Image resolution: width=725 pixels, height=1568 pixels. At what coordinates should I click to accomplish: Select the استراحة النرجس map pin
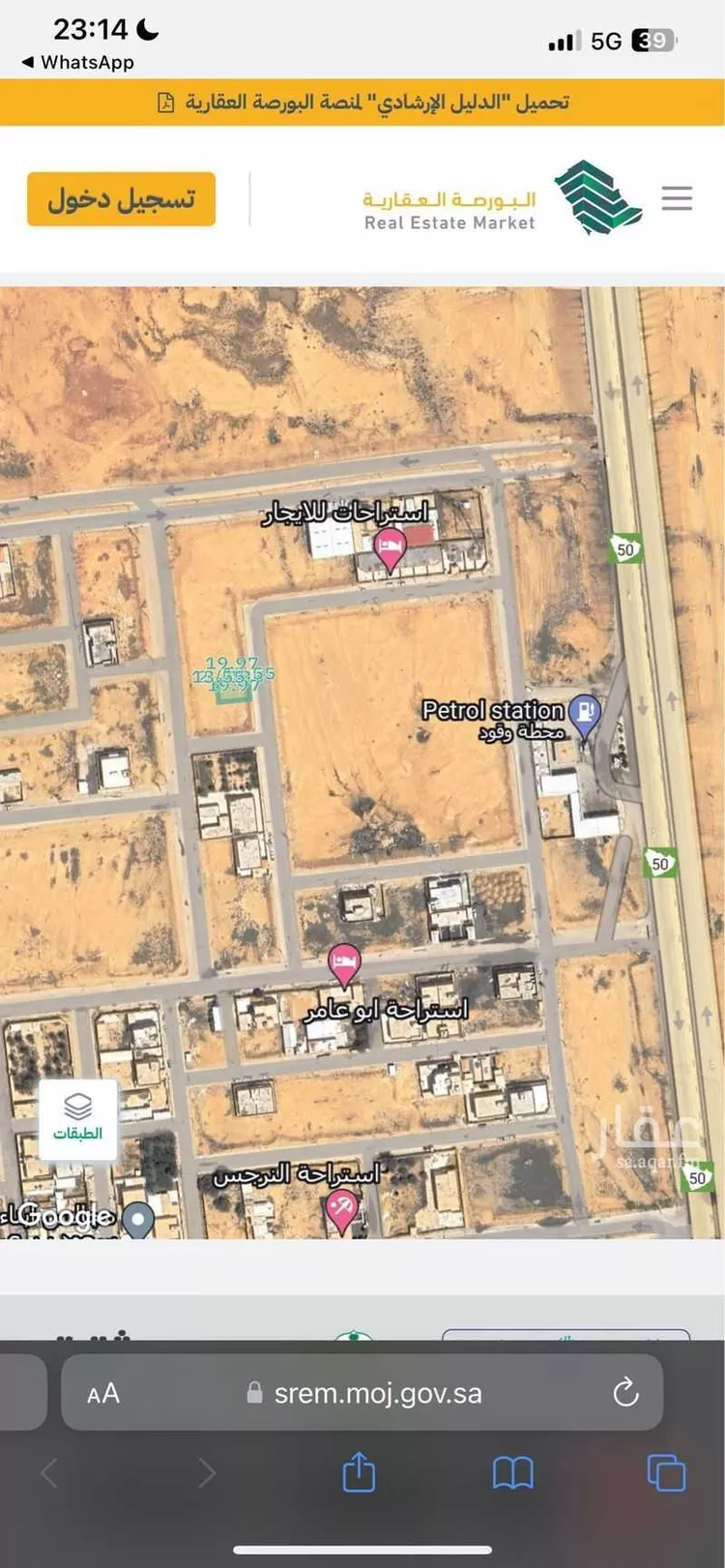[340, 1209]
